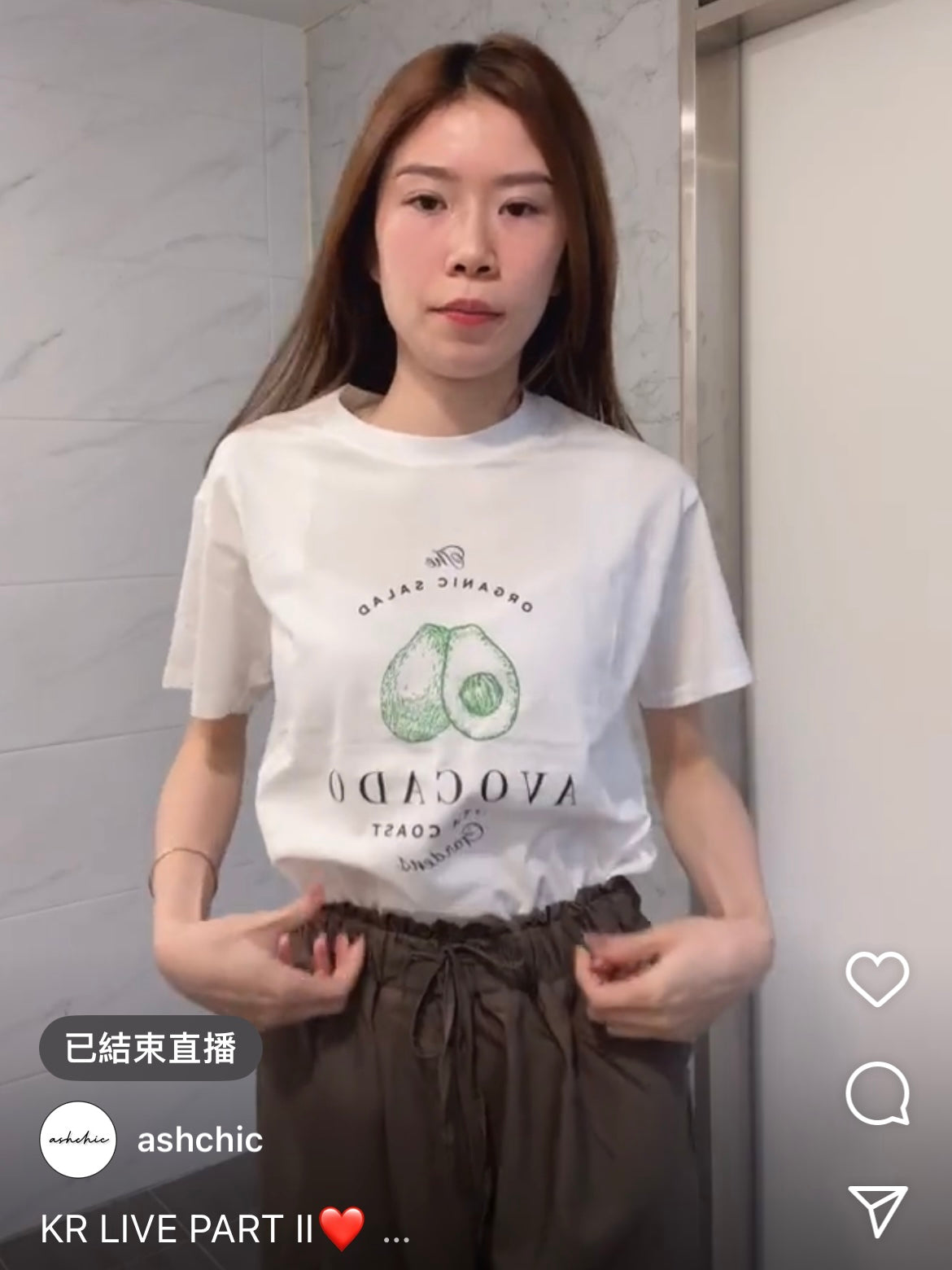Expand the KR LIVE PART II caption
This screenshot has height=1270, width=952.
(x=395, y=1232)
